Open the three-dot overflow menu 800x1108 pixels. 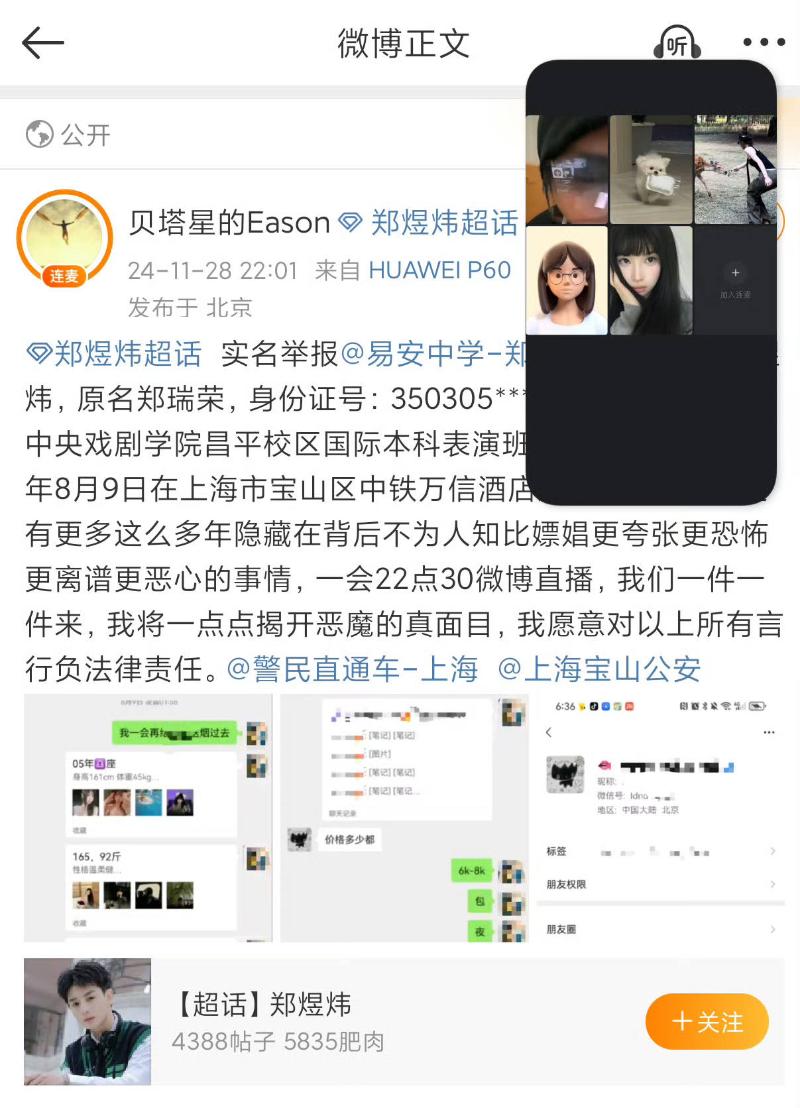pyautogui.click(x=764, y=43)
